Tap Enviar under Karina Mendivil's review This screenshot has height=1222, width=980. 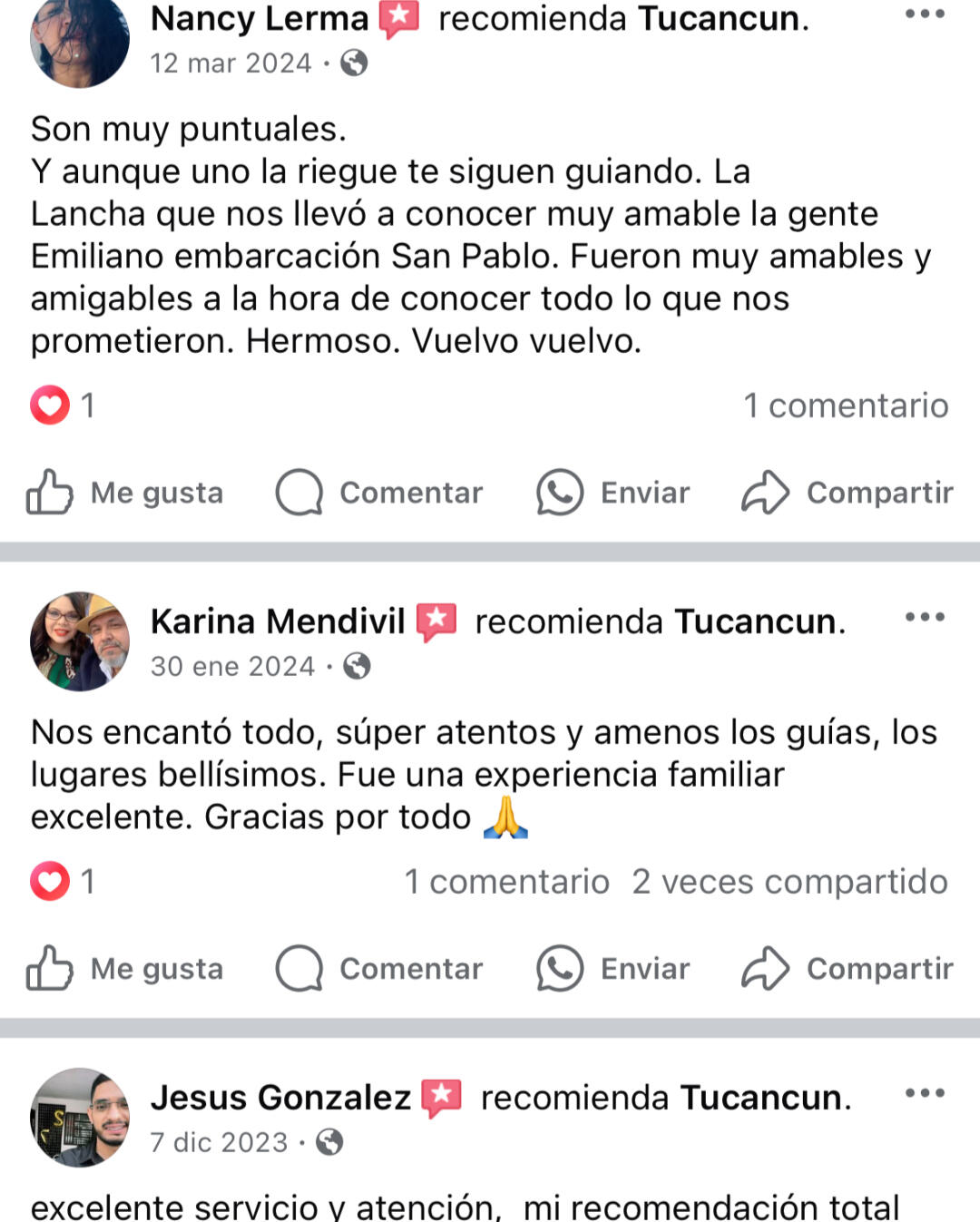[x=613, y=969]
